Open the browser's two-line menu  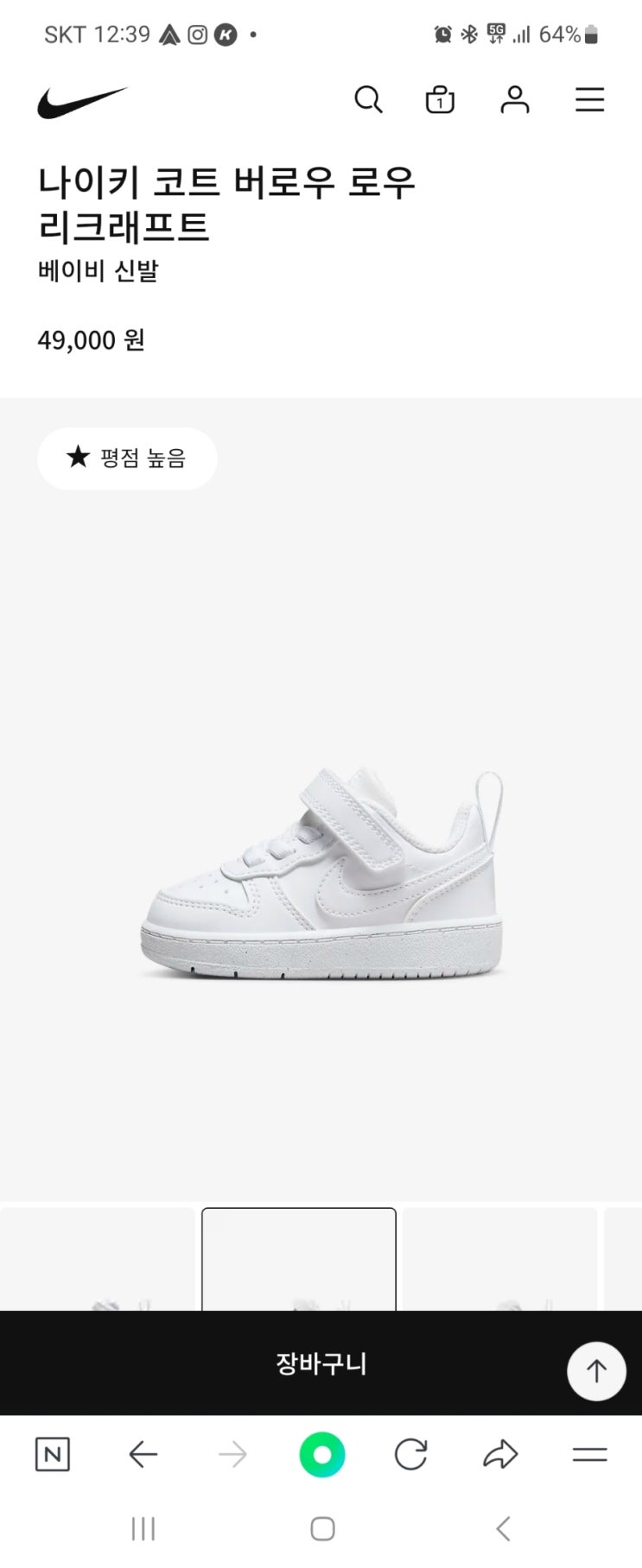point(589,1455)
